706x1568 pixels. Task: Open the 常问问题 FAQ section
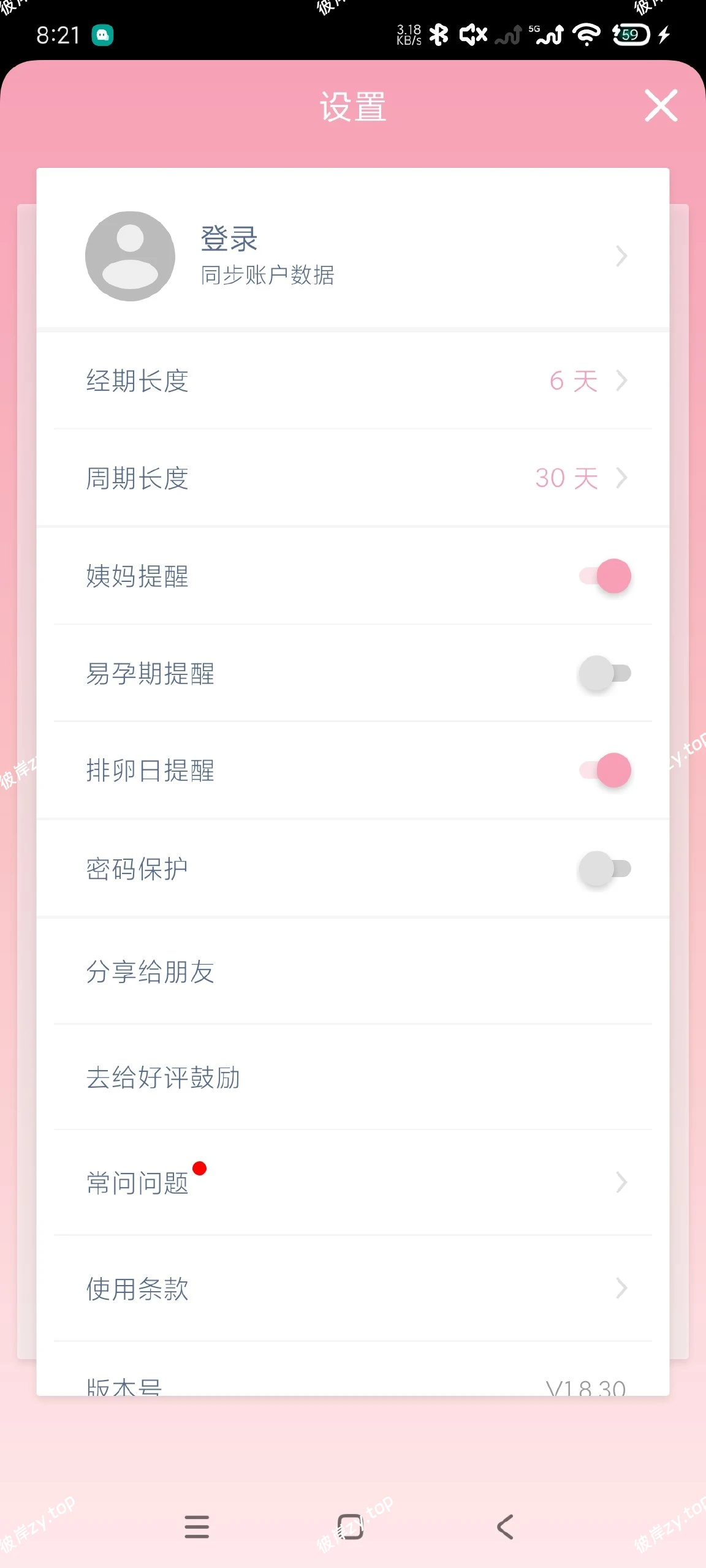(353, 1182)
